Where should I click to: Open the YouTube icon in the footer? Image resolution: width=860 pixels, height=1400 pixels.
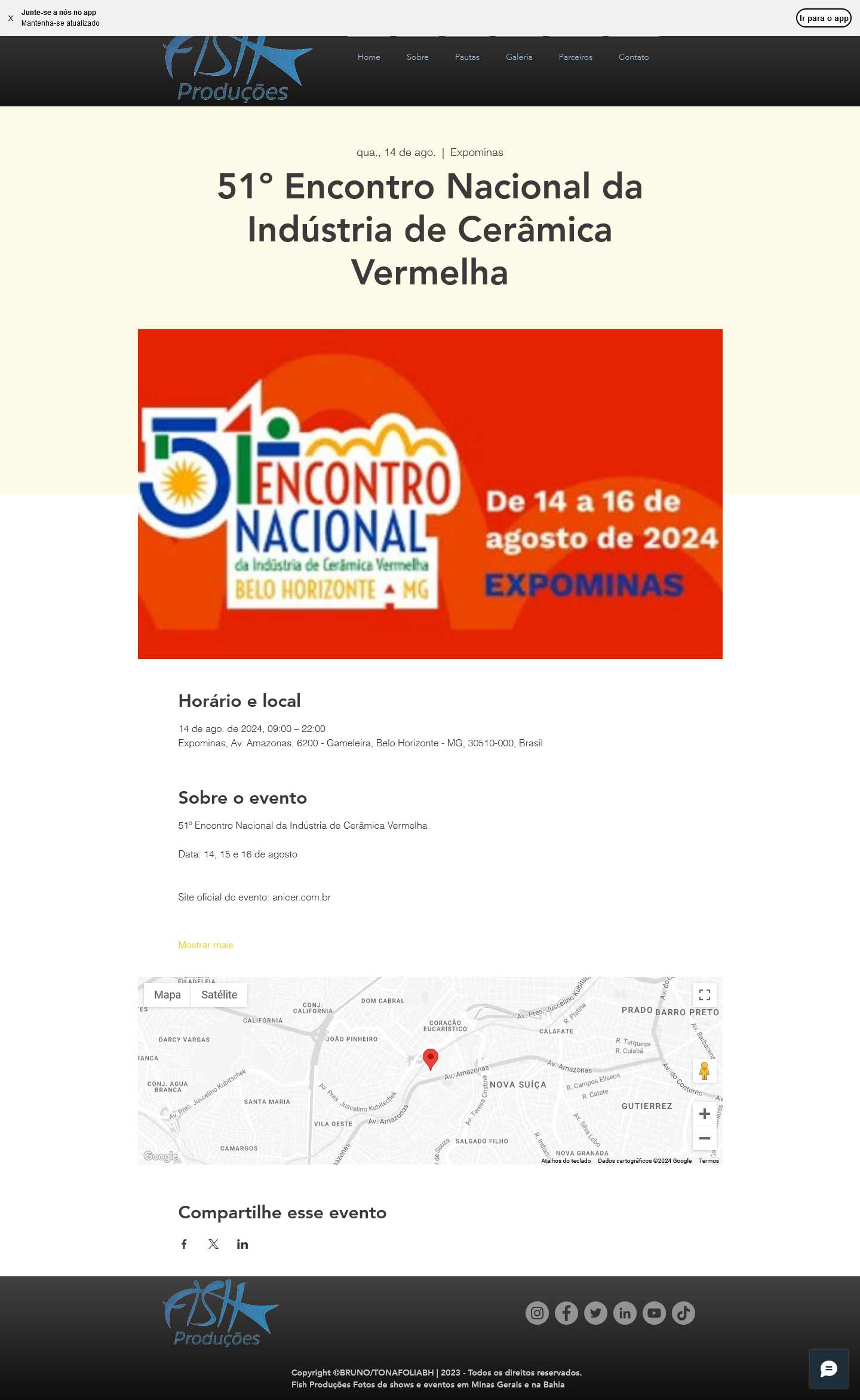pos(654,1313)
